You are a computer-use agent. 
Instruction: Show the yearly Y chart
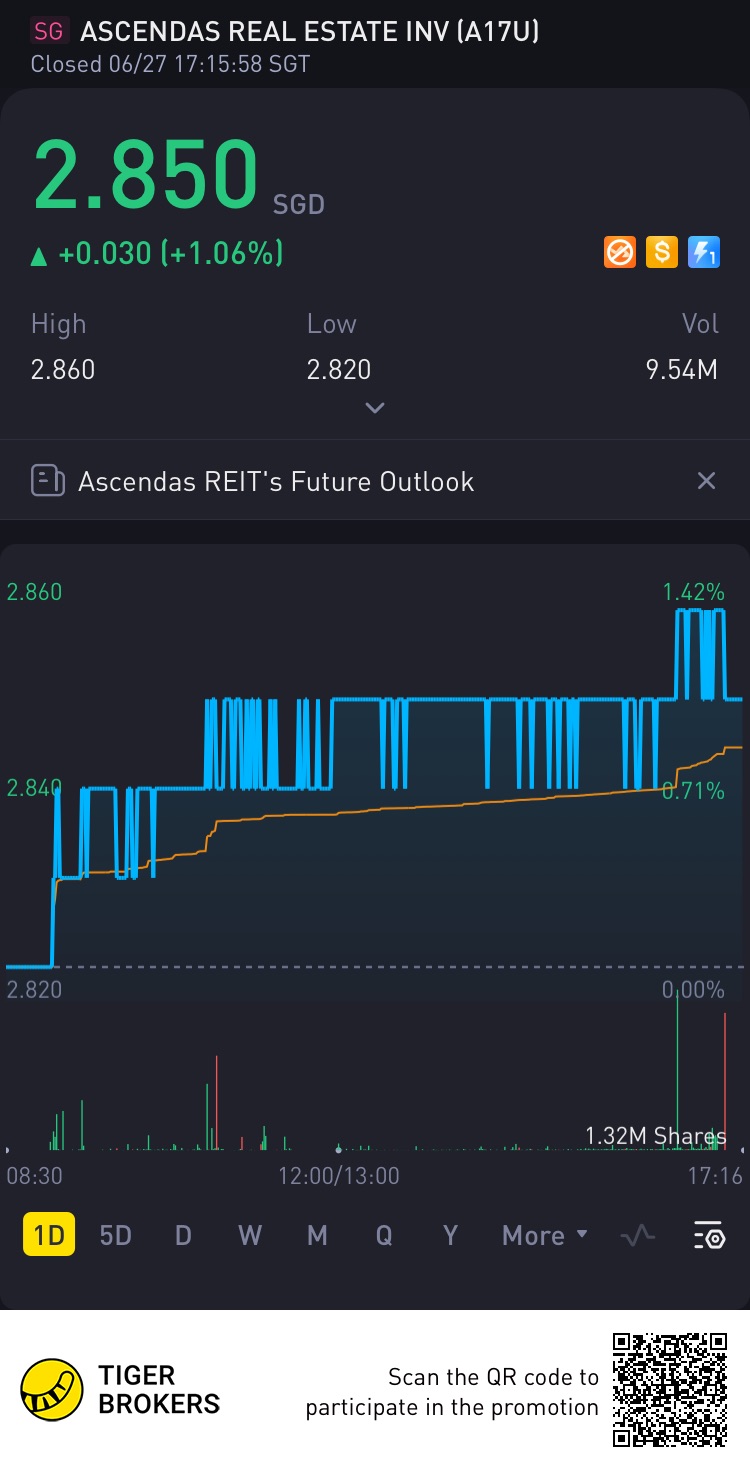point(450,1235)
